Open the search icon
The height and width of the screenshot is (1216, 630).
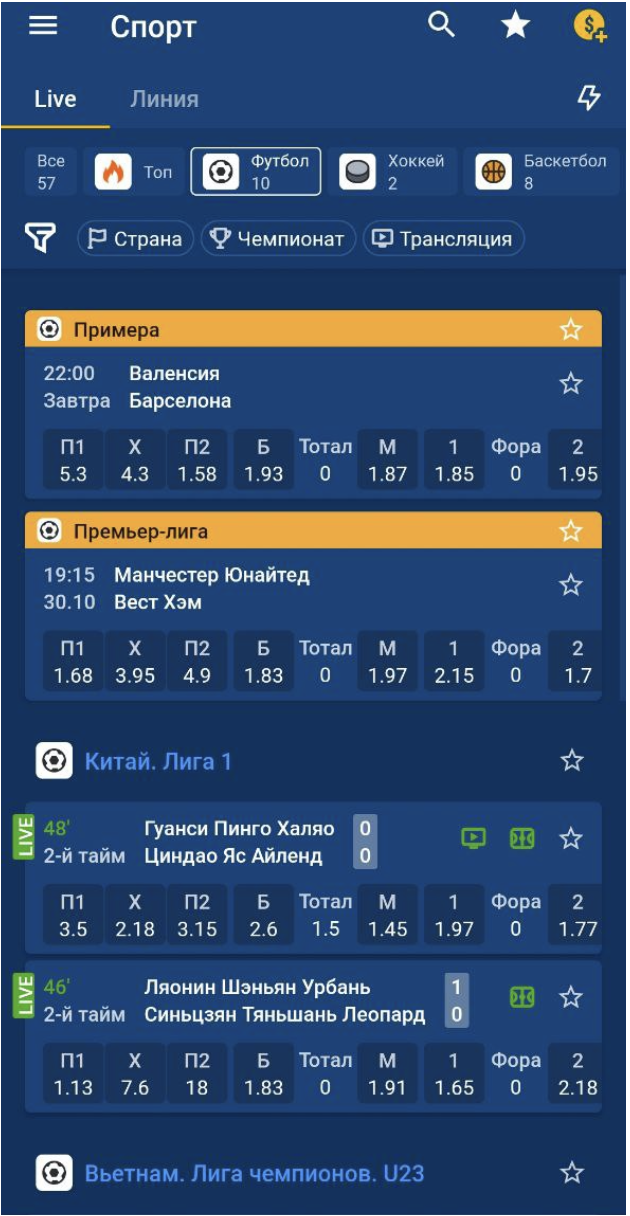pos(441,25)
